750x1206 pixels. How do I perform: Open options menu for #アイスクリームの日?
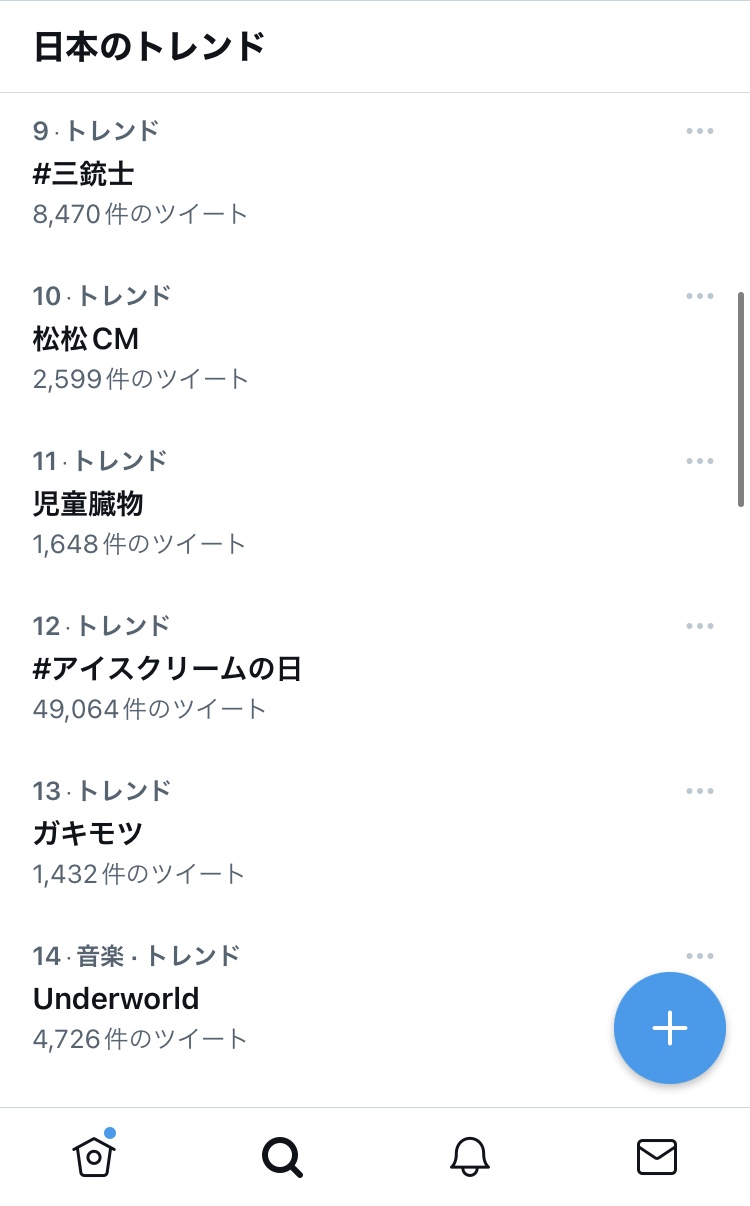click(x=700, y=626)
